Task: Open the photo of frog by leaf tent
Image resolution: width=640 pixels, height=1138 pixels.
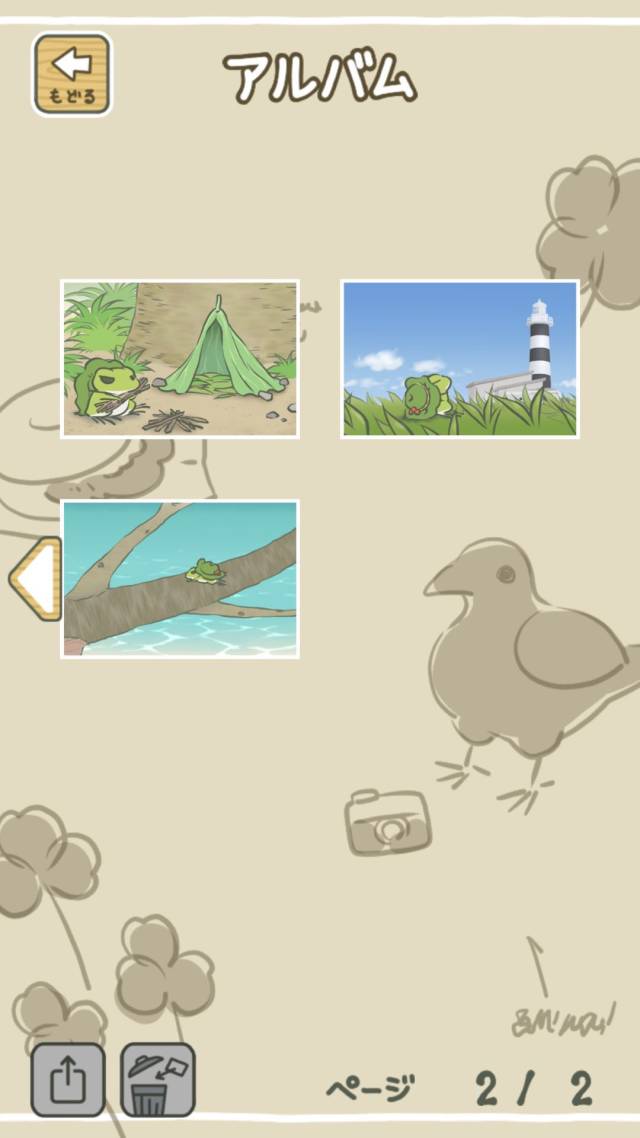Action: (x=180, y=358)
